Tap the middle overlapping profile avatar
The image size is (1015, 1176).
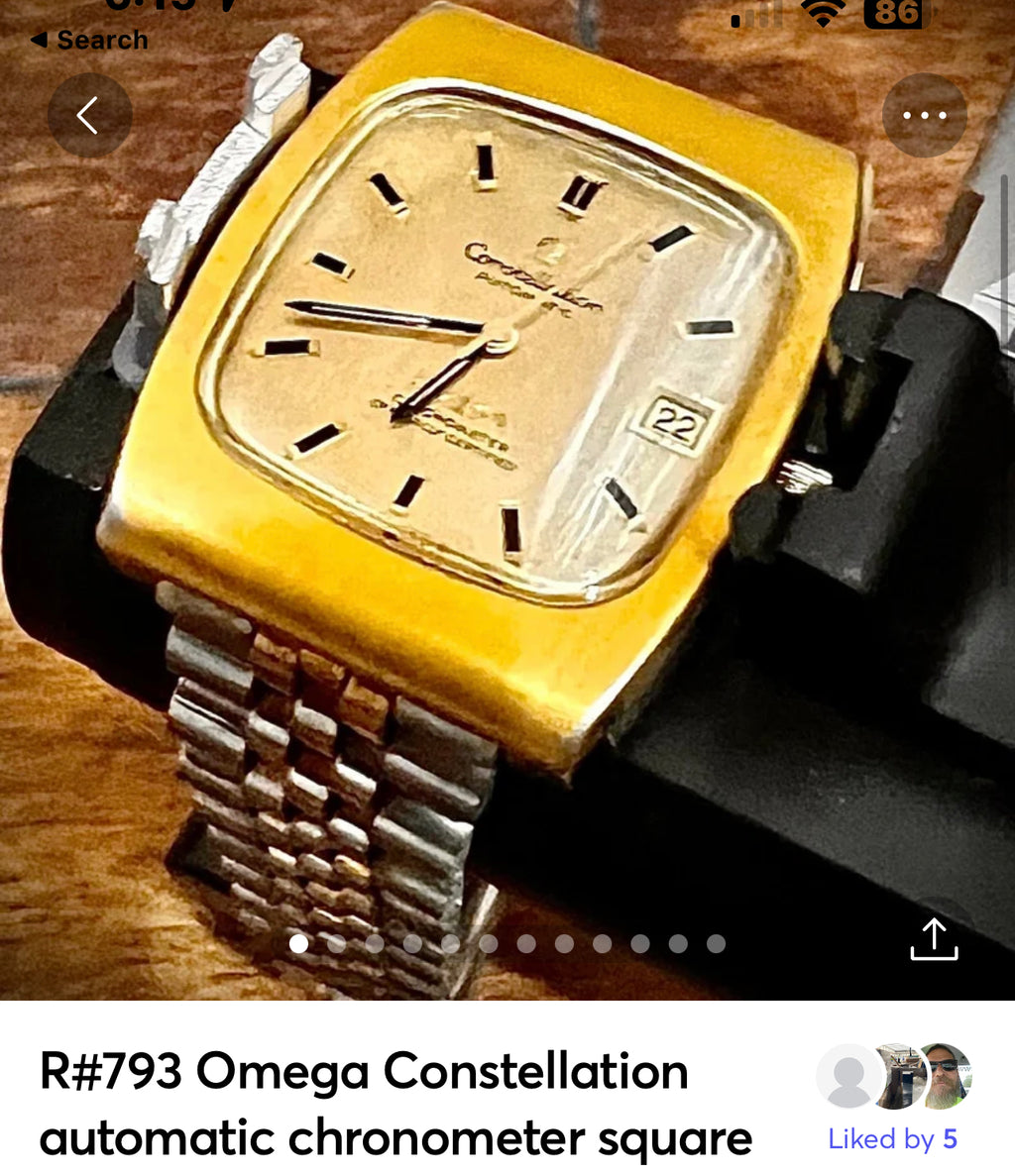pyautogui.click(x=900, y=1075)
